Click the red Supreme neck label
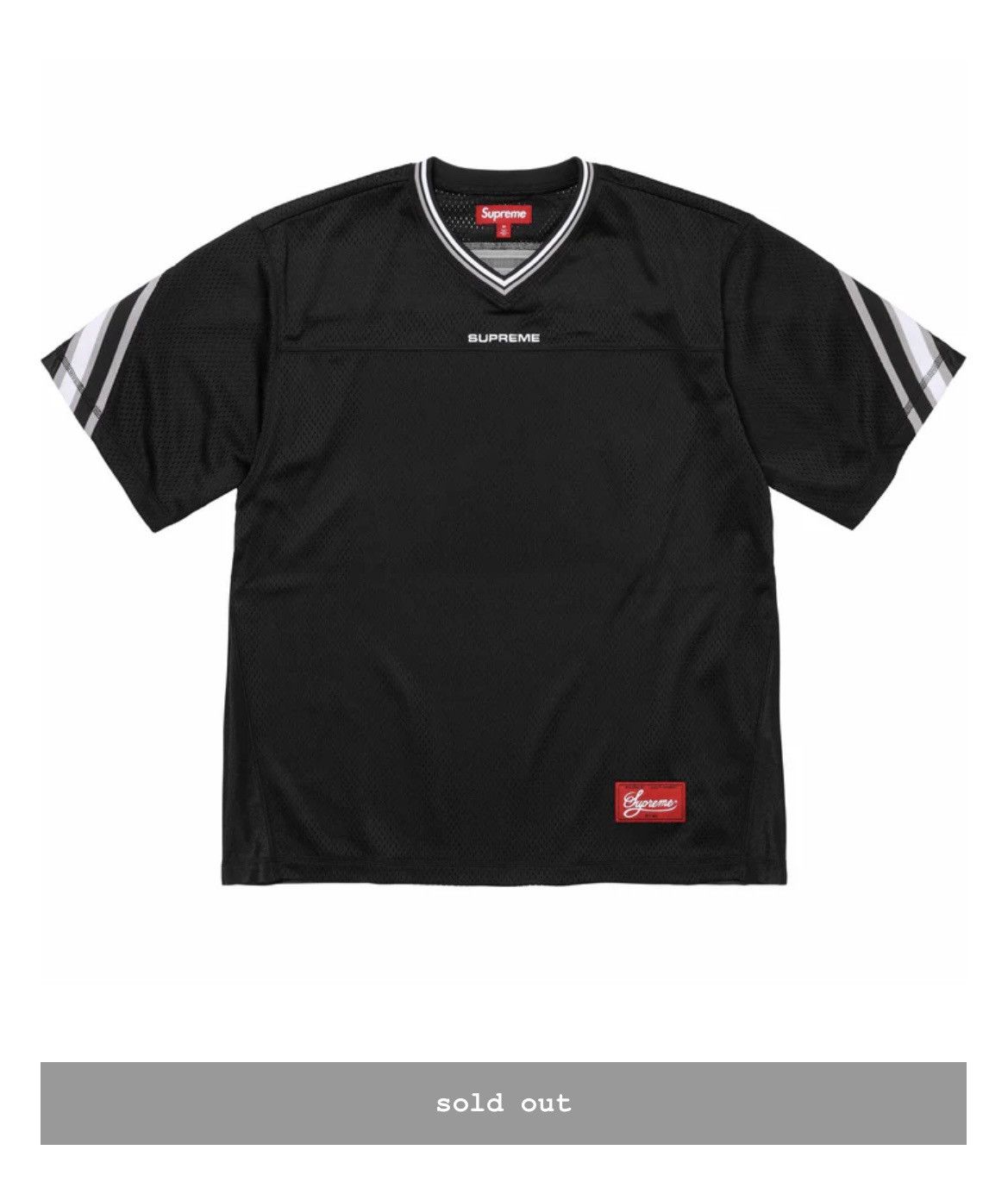The height and width of the screenshot is (1194, 1008). click(504, 211)
